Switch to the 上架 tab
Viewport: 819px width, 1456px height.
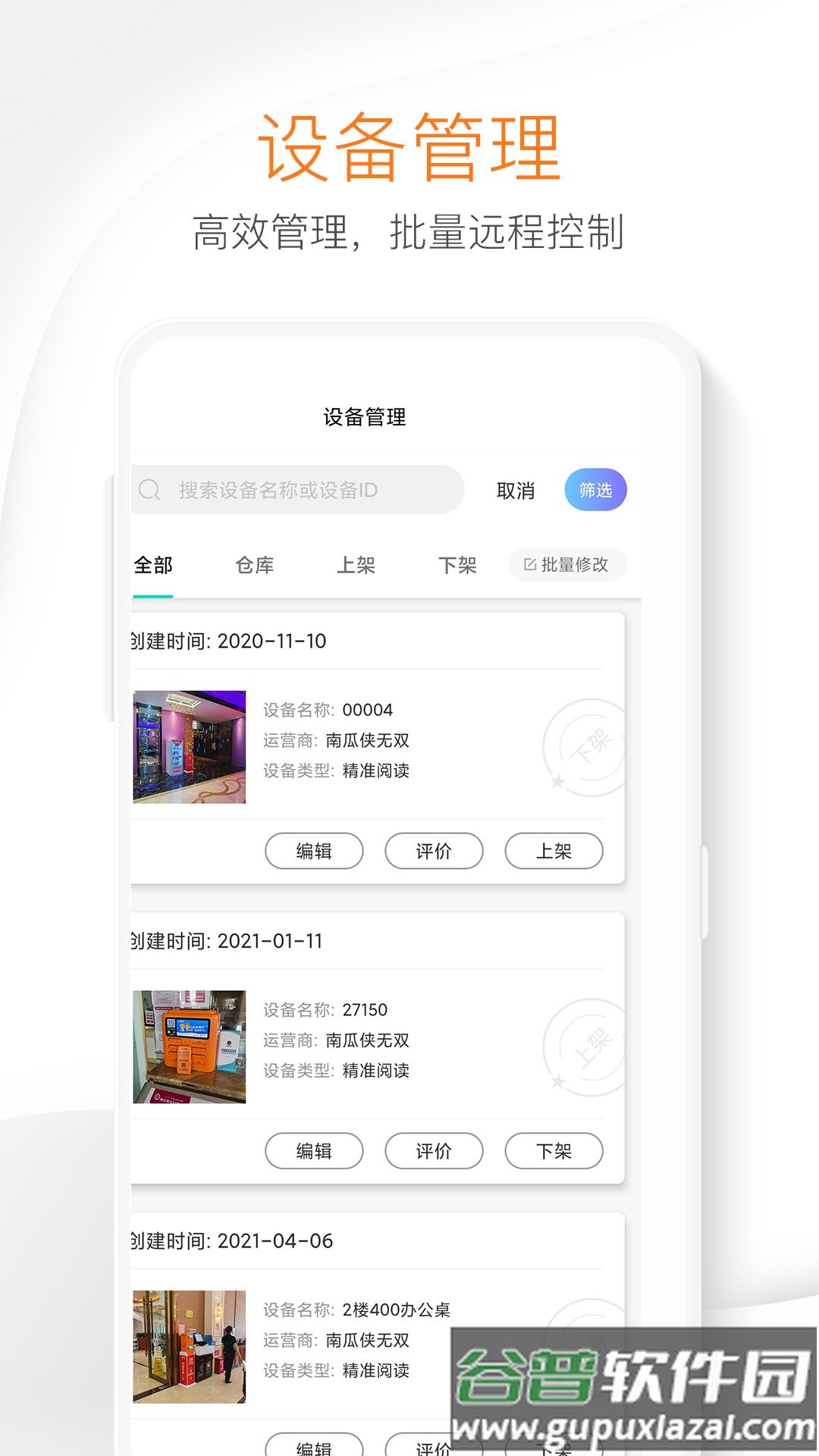click(x=356, y=566)
